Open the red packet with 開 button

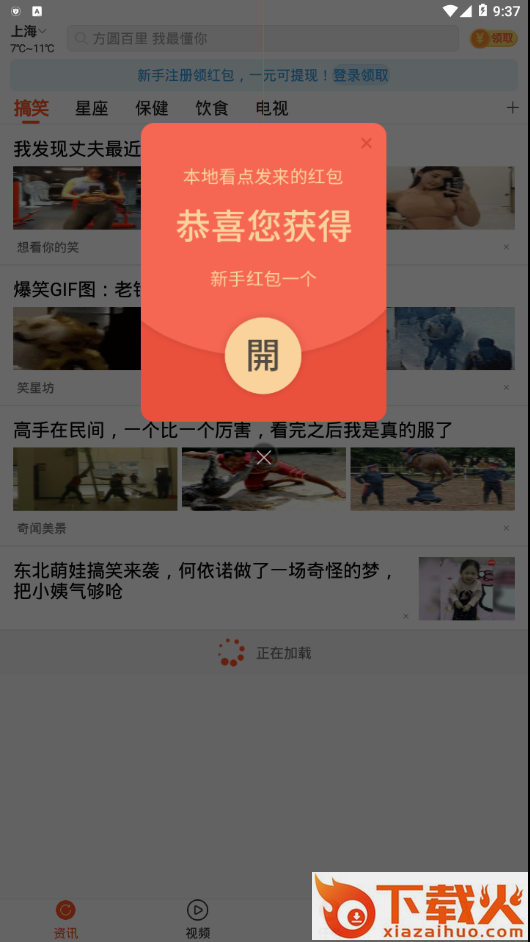click(263, 356)
